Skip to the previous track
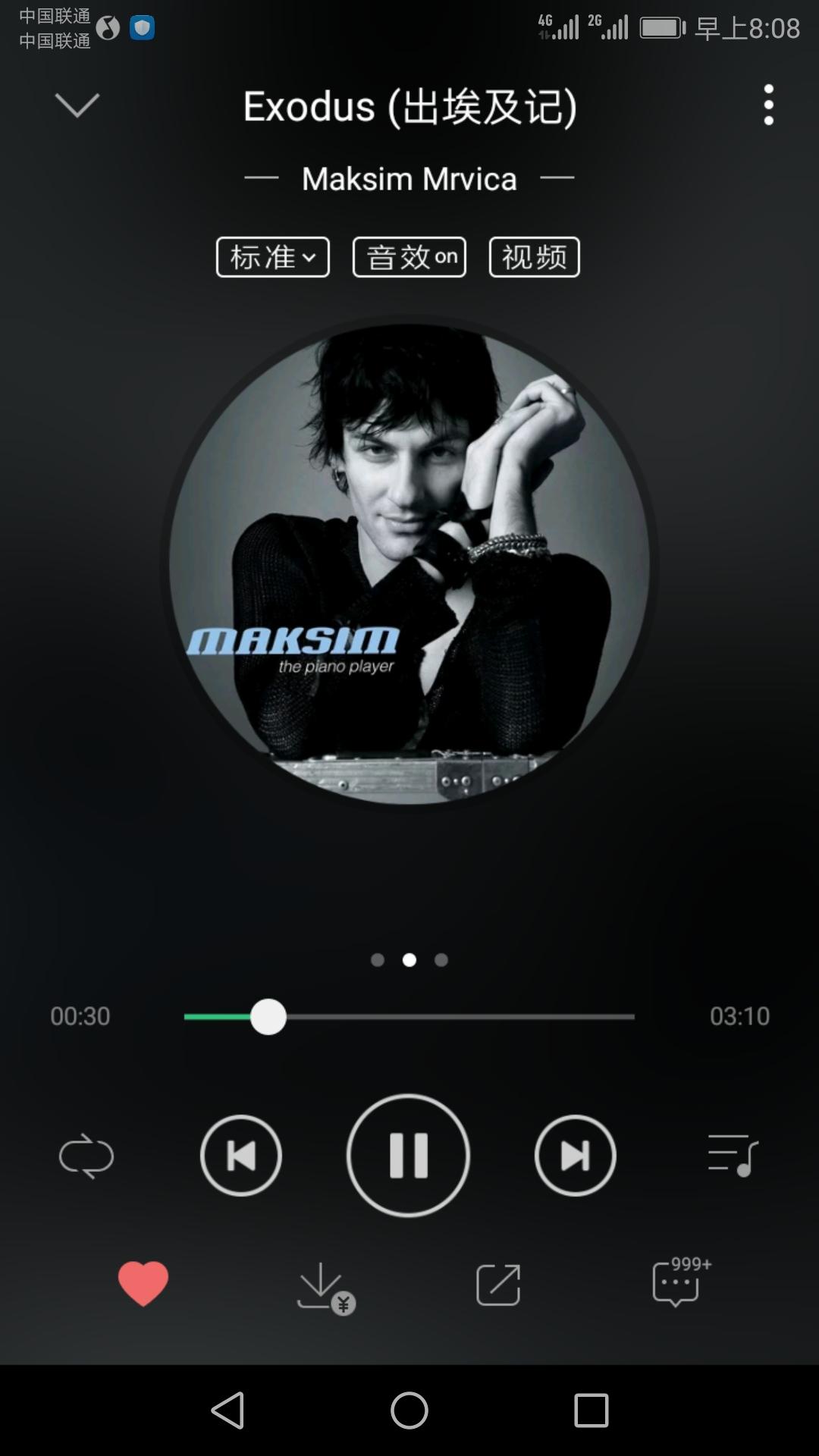This screenshot has width=819, height=1456. point(241,1156)
